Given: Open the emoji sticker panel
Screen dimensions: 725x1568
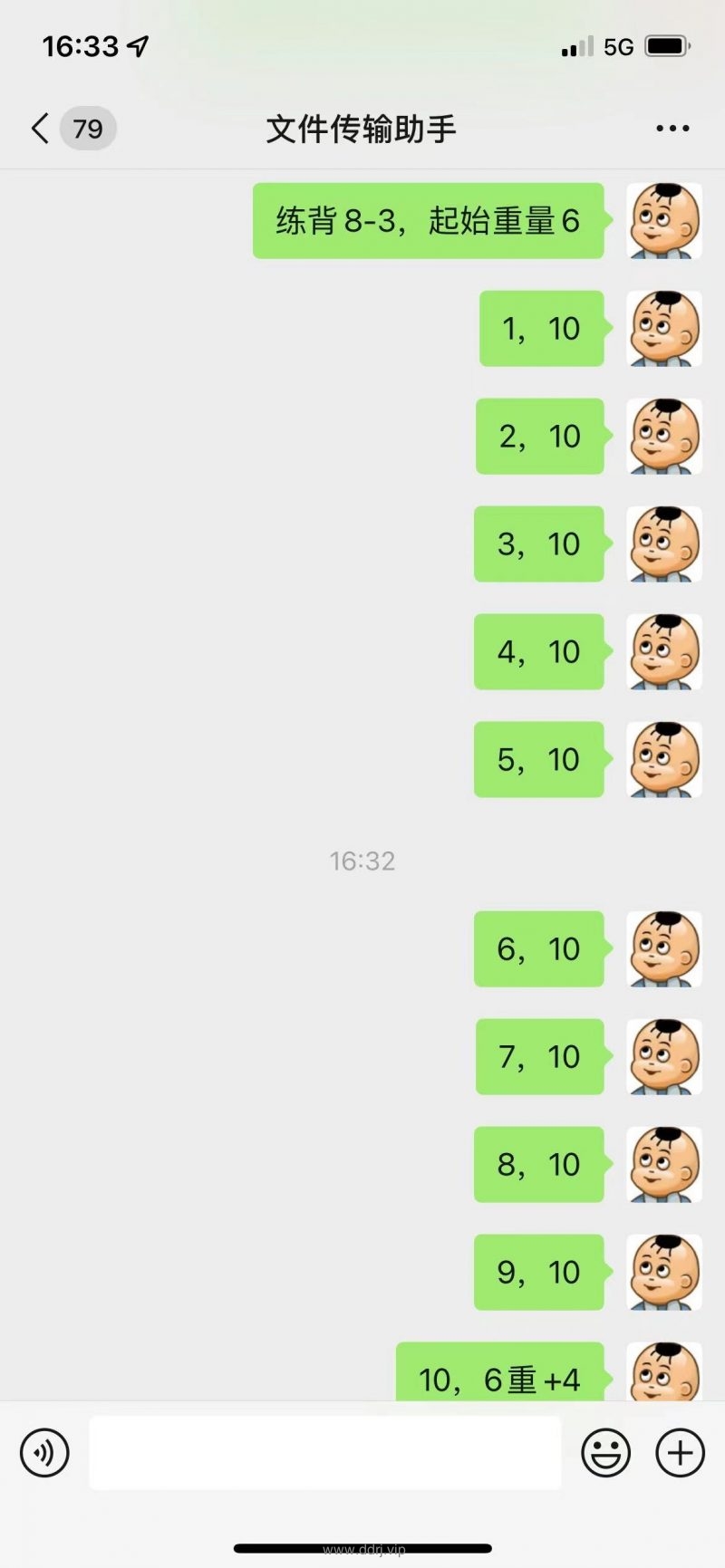Looking at the screenshot, I should [x=605, y=1452].
